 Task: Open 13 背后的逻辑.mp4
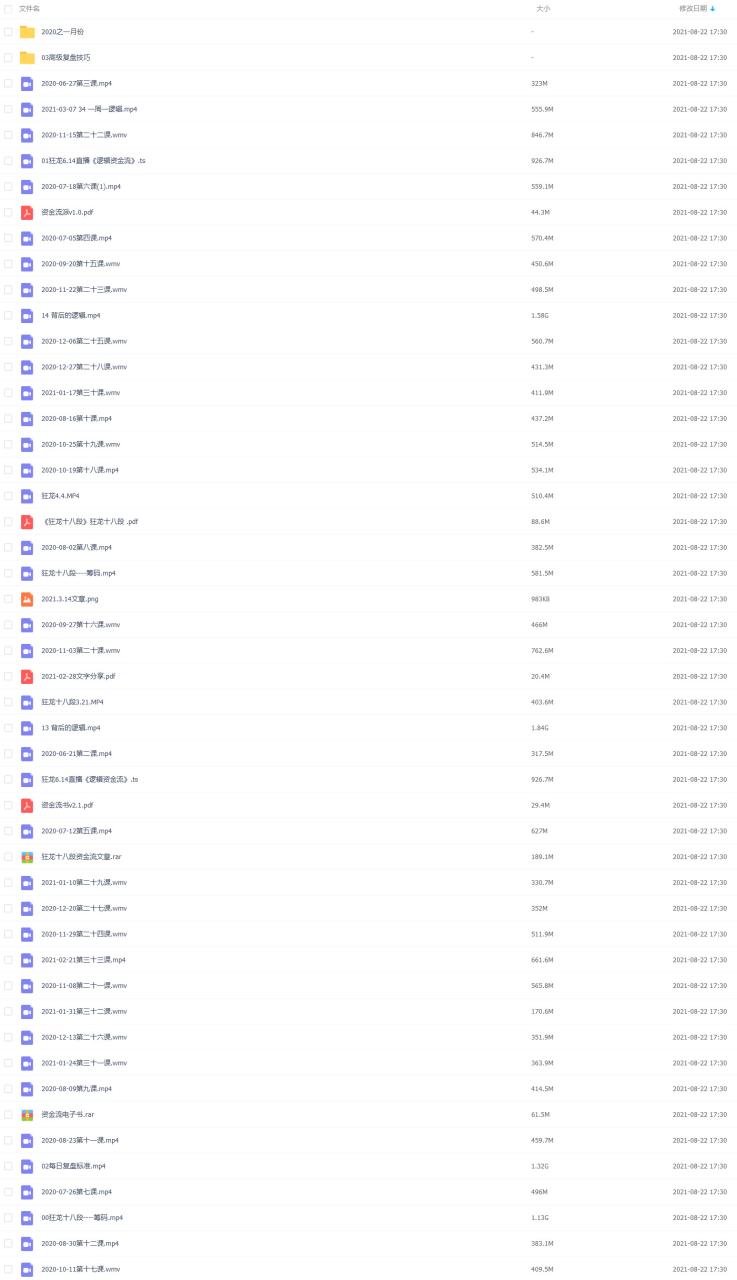[71, 728]
